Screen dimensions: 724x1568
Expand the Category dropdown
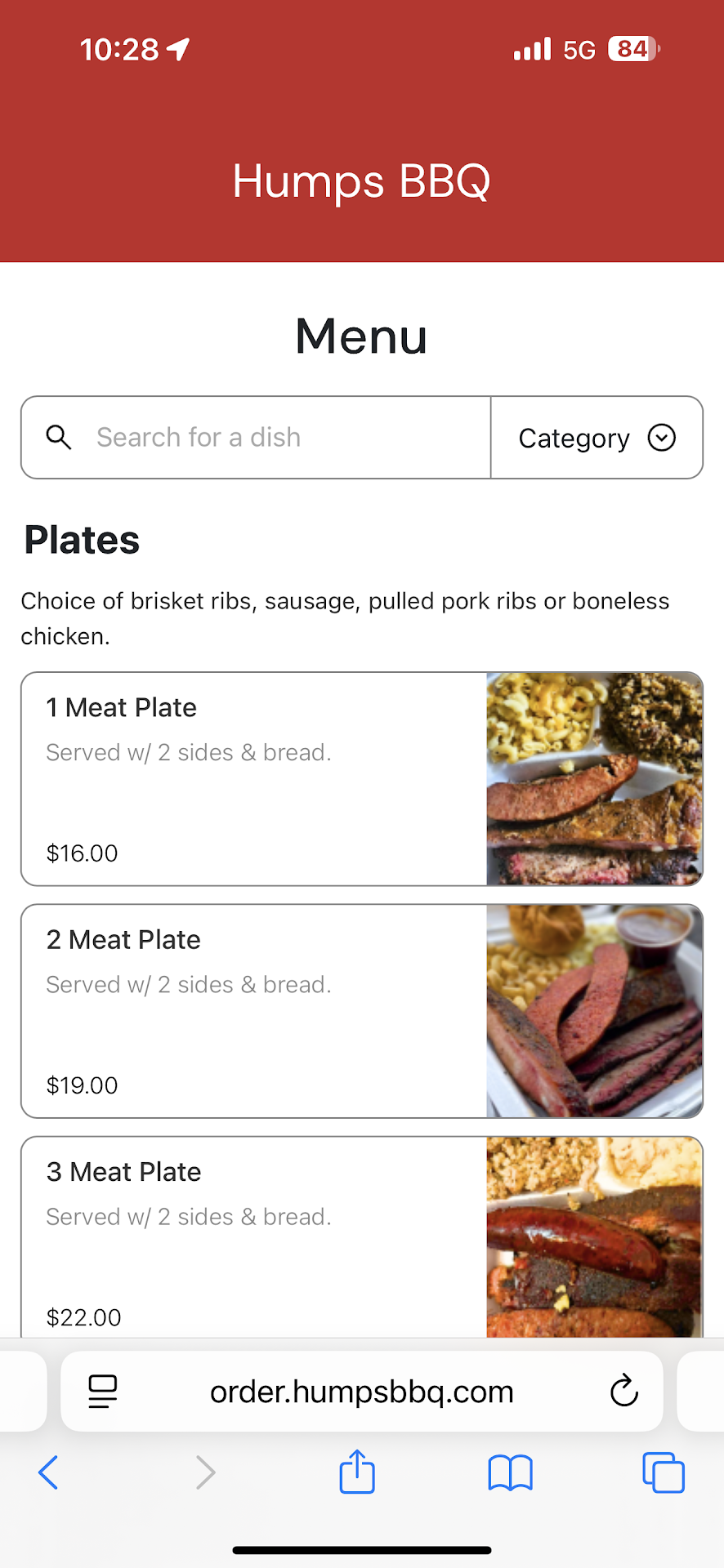(x=597, y=438)
